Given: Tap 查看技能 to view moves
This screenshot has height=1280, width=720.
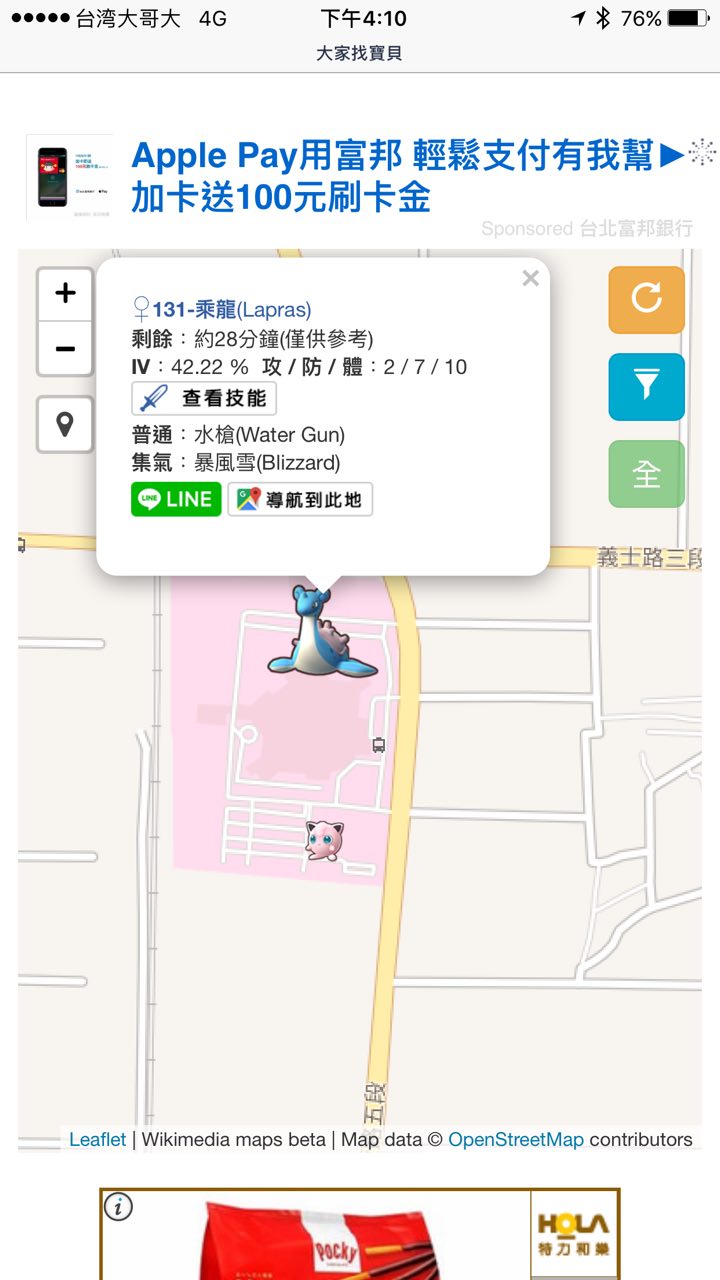Looking at the screenshot, I should [204, 398].
